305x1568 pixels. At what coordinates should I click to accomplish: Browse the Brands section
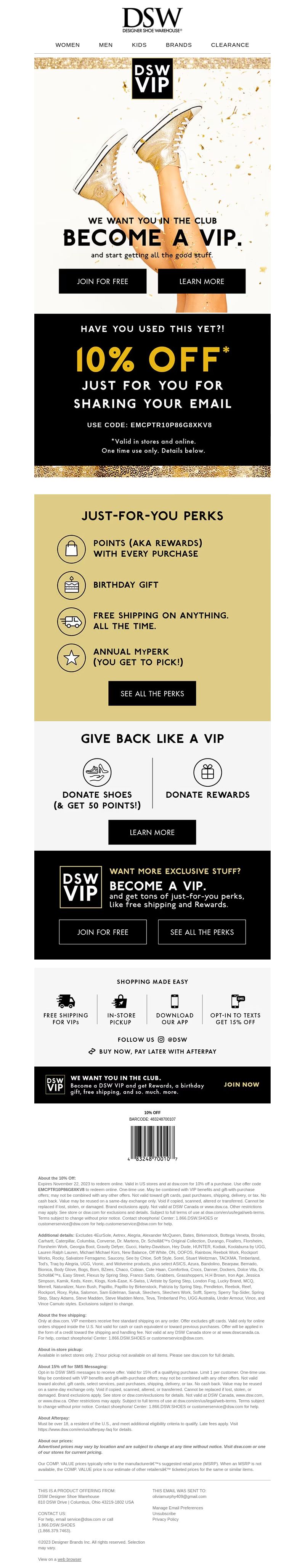coord(179,45)
